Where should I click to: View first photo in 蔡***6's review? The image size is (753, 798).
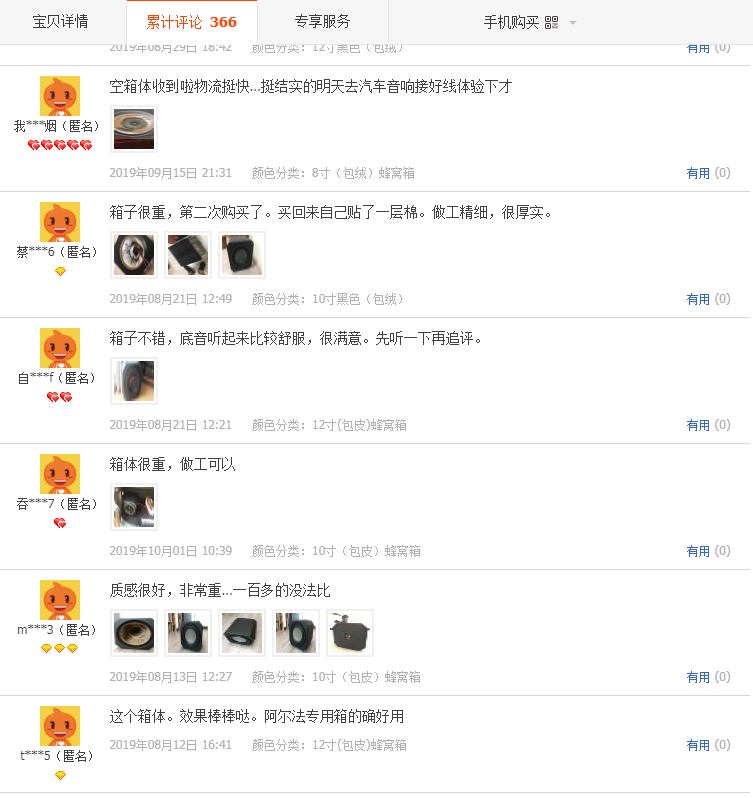click(x=134, y=255)
